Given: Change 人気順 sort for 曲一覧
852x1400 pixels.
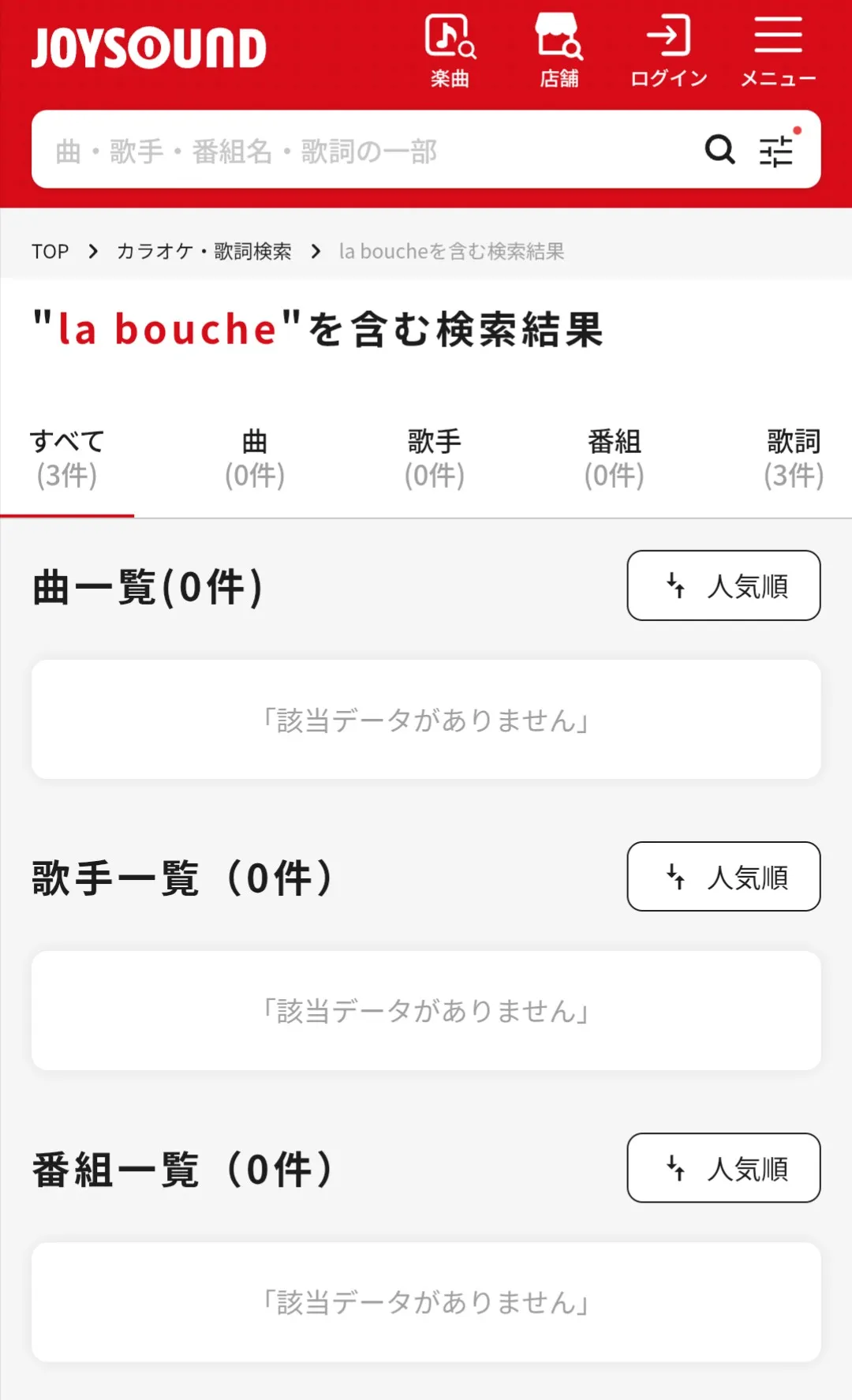Looking at the screenshot, I should pyautogui.click(x=723, y=586).
